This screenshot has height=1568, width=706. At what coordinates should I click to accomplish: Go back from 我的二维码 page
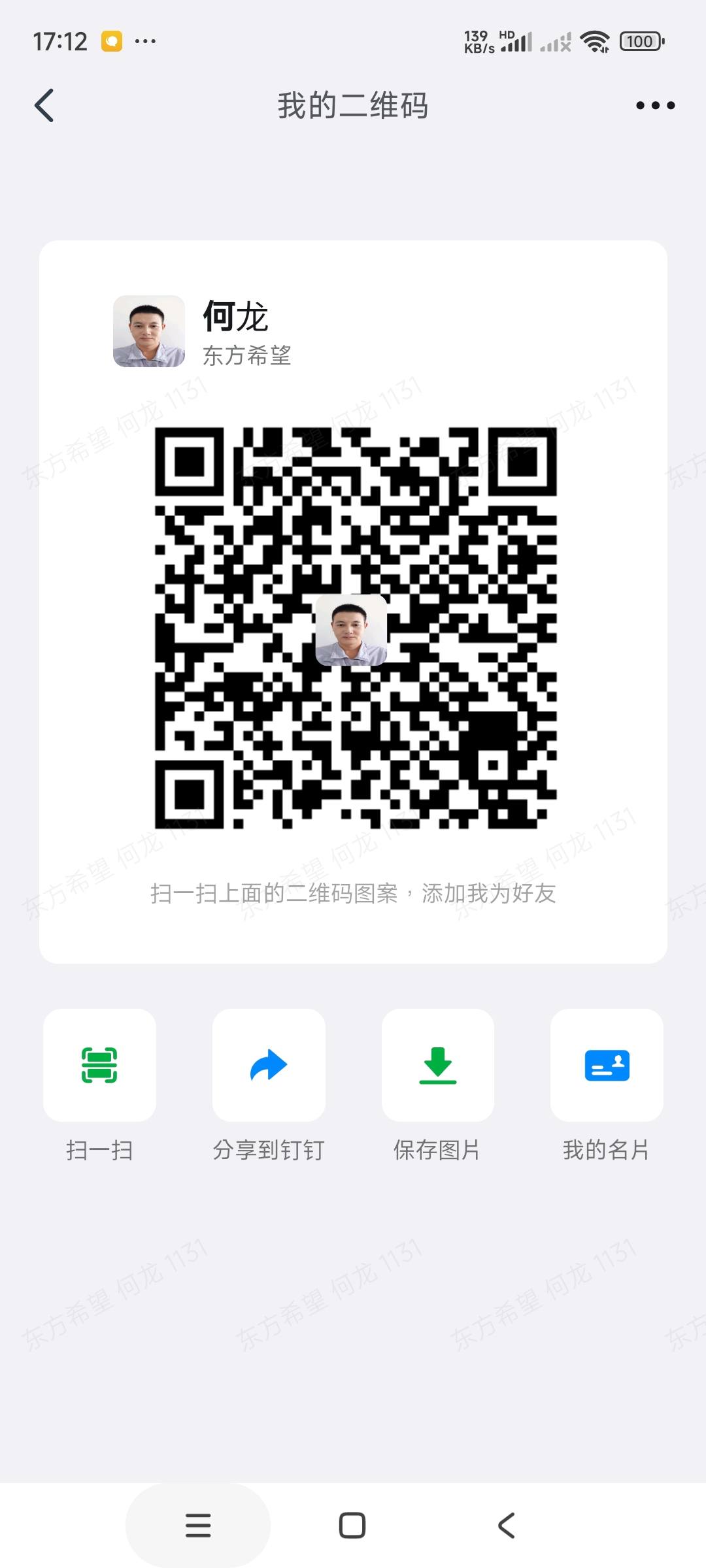(x=44, y=106)
